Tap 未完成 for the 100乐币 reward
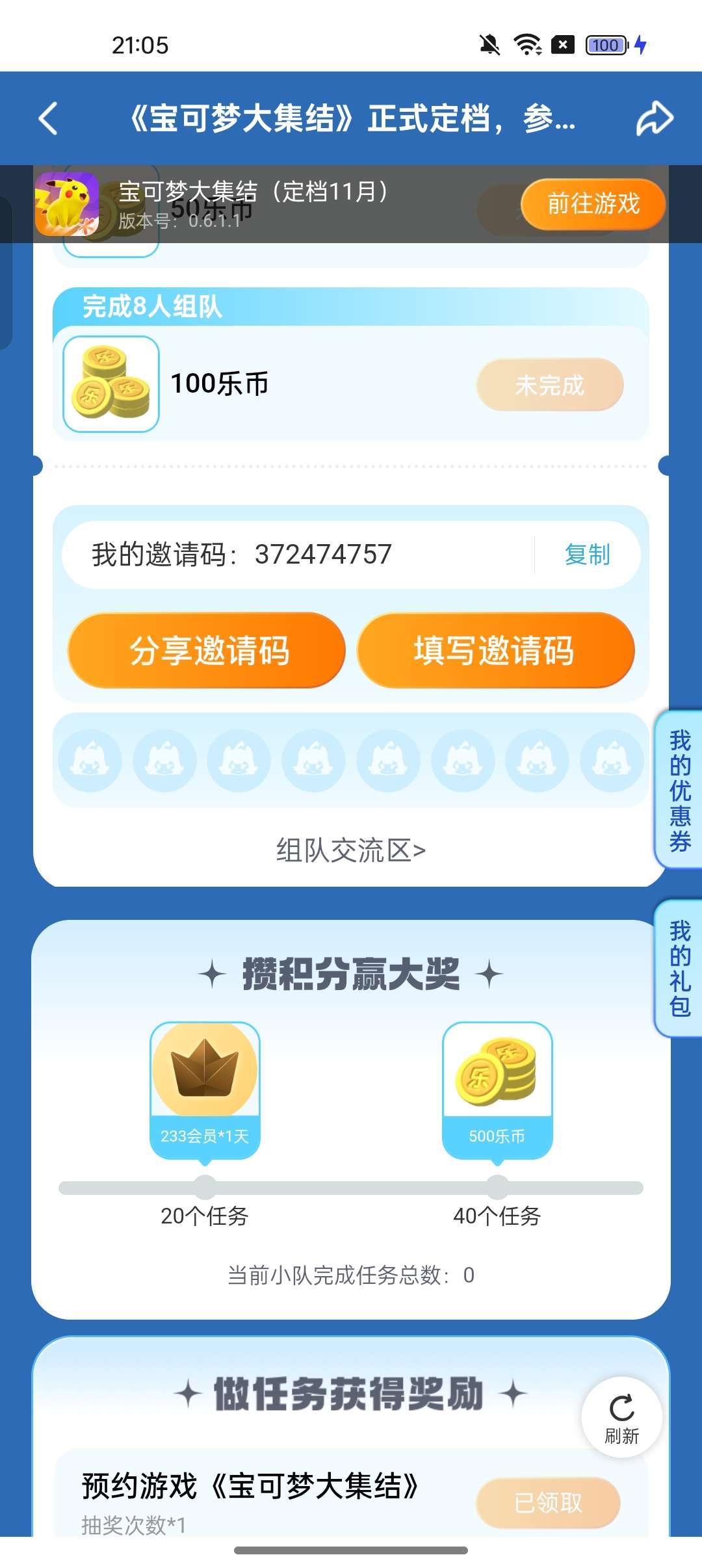 [550, 385]
